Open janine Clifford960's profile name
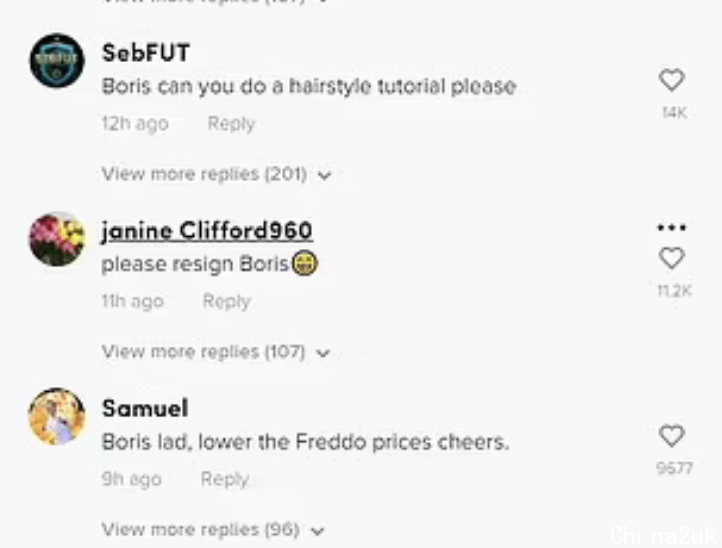 coord(207,231)
